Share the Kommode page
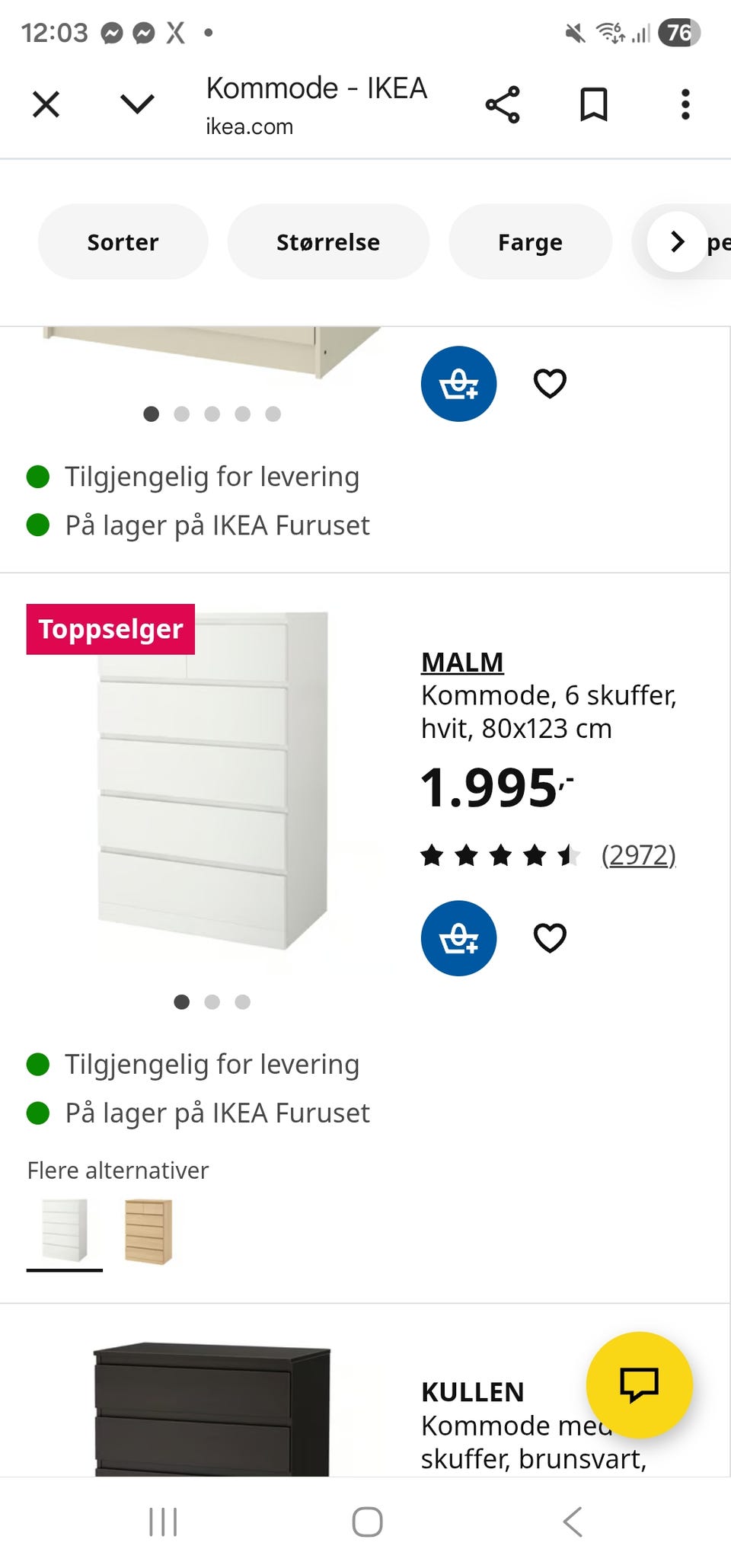 click(504, 104)
